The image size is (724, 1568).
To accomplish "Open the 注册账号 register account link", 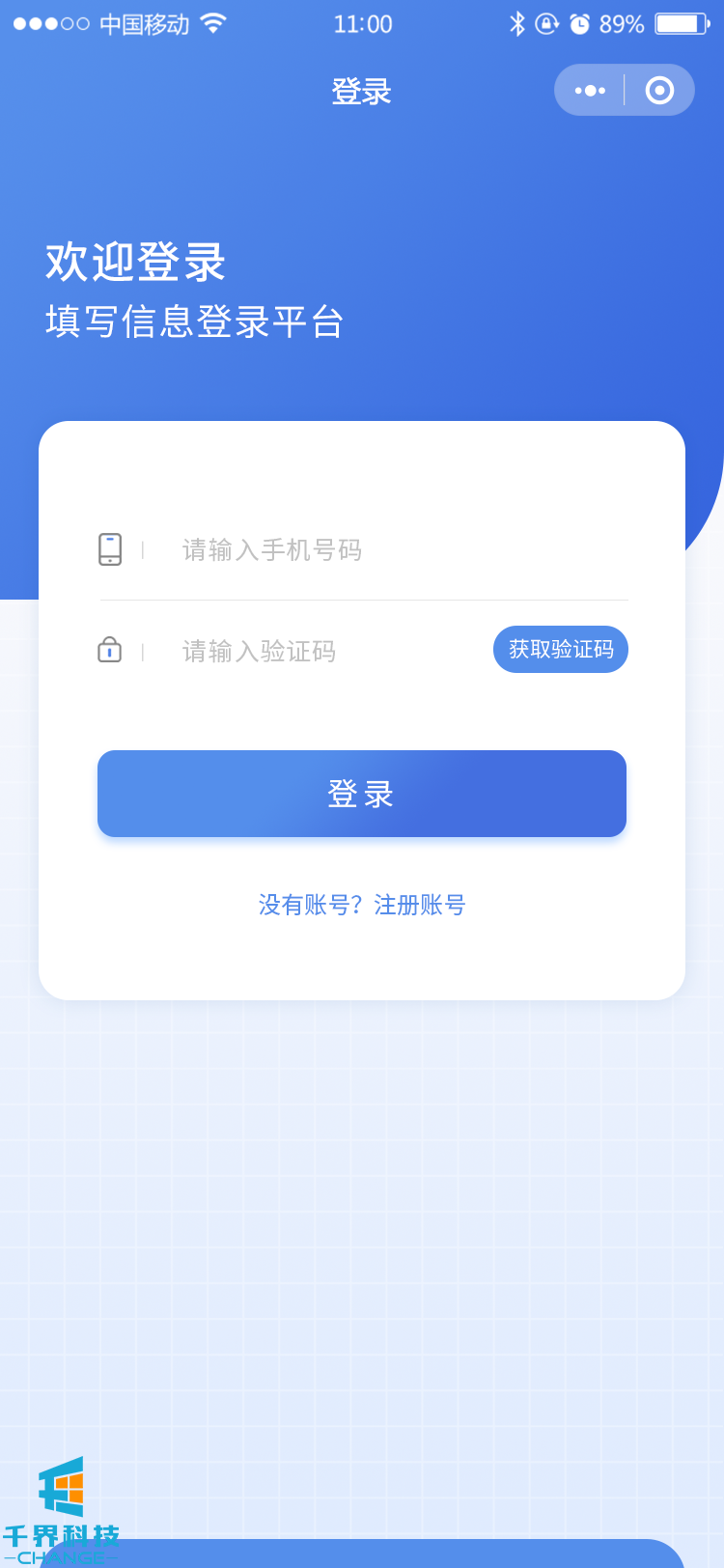I will click(419, 905).
